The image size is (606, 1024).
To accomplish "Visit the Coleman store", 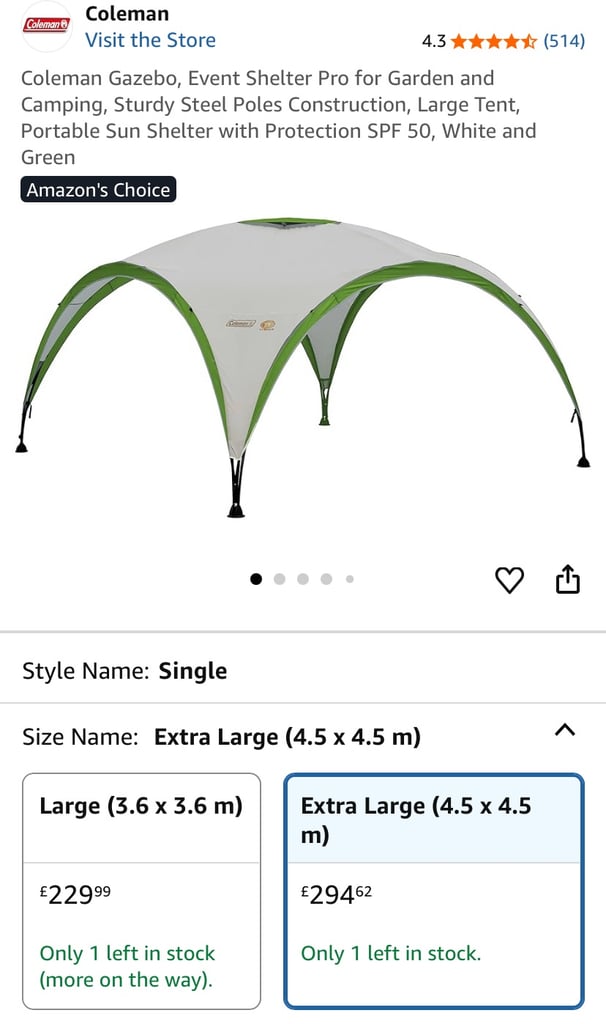I will coord(150,40).
